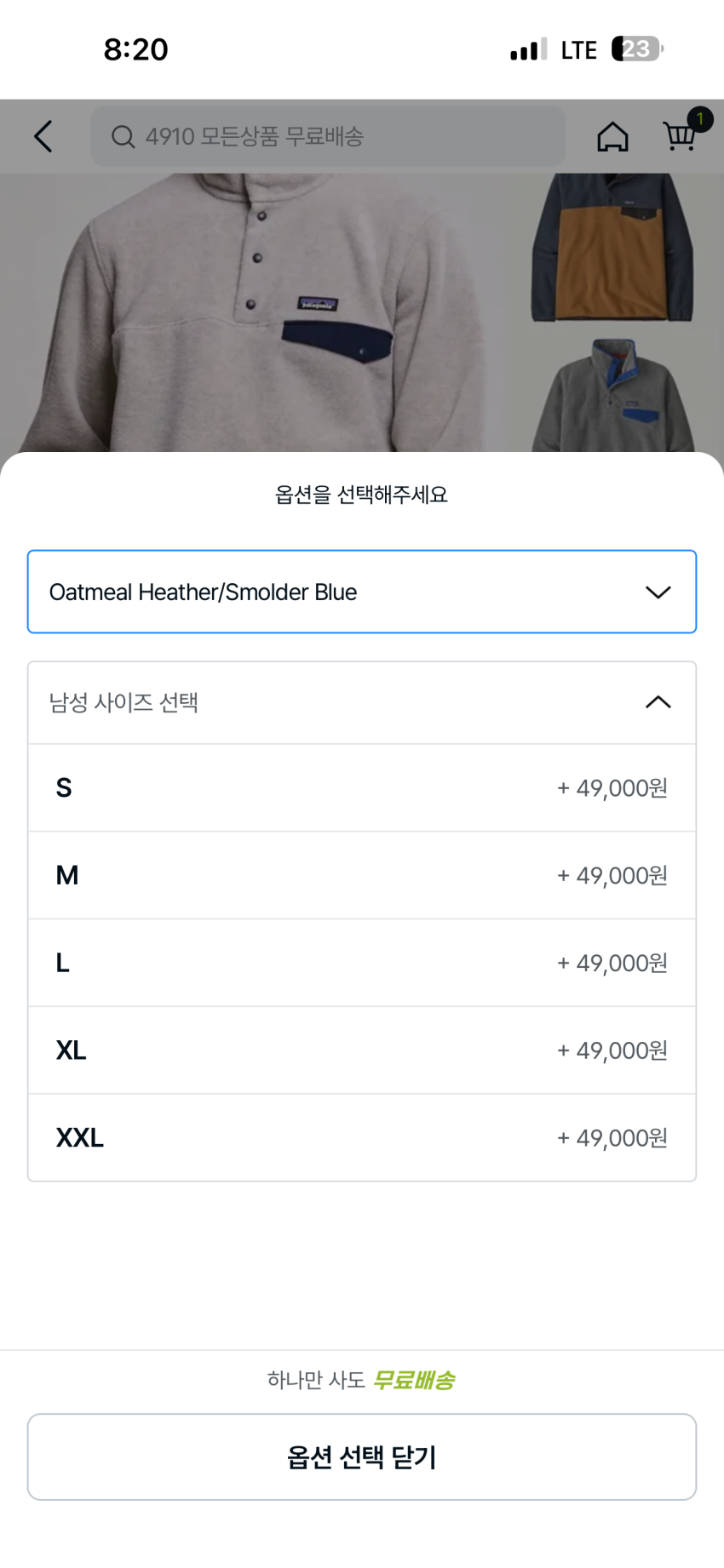Open the Oatmeal Heather/Smolder Blue color dropdown
The width and height of the screenshot is (724, 1568).
(362, 592)
